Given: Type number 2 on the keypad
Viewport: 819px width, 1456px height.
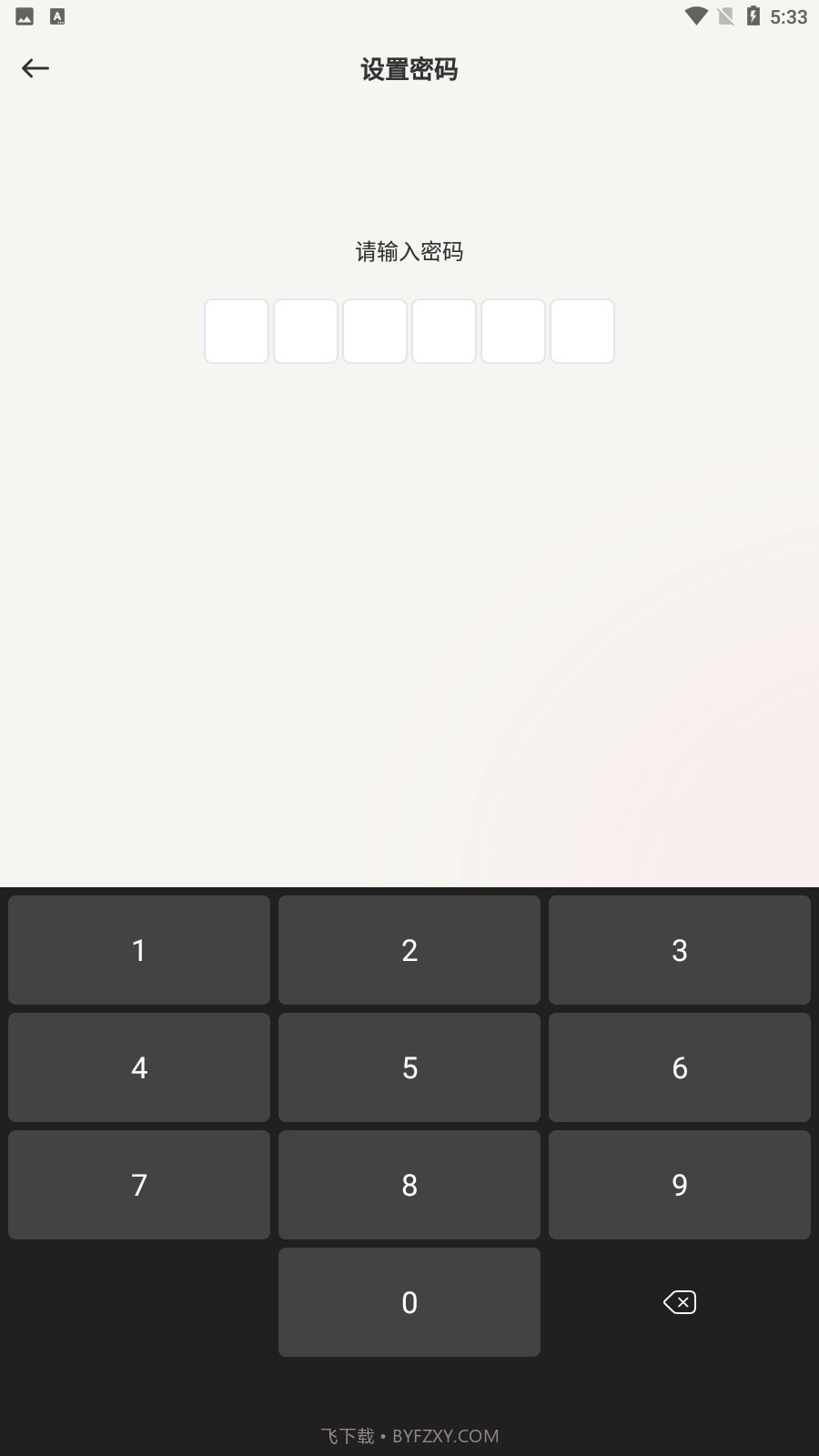Looking at the screenshot, I should tap(409, 950).
